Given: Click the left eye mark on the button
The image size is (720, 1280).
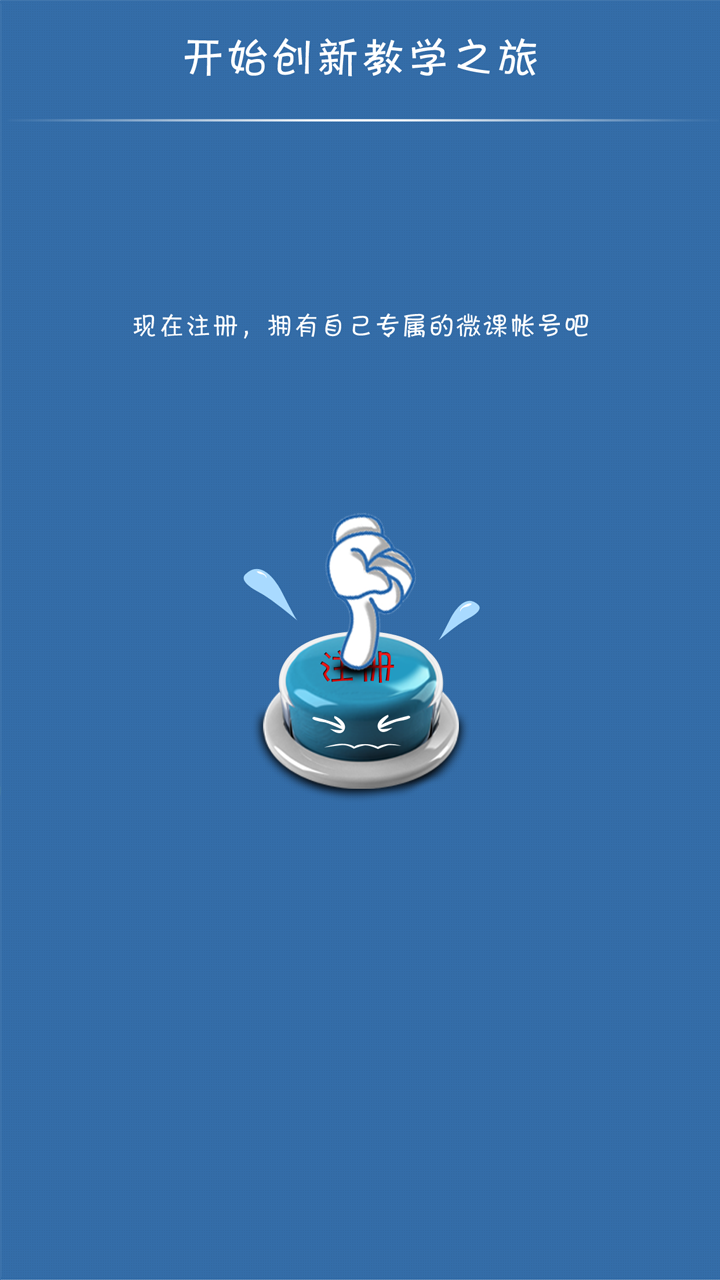Looking at the screenshot, I should coord(330,722).
